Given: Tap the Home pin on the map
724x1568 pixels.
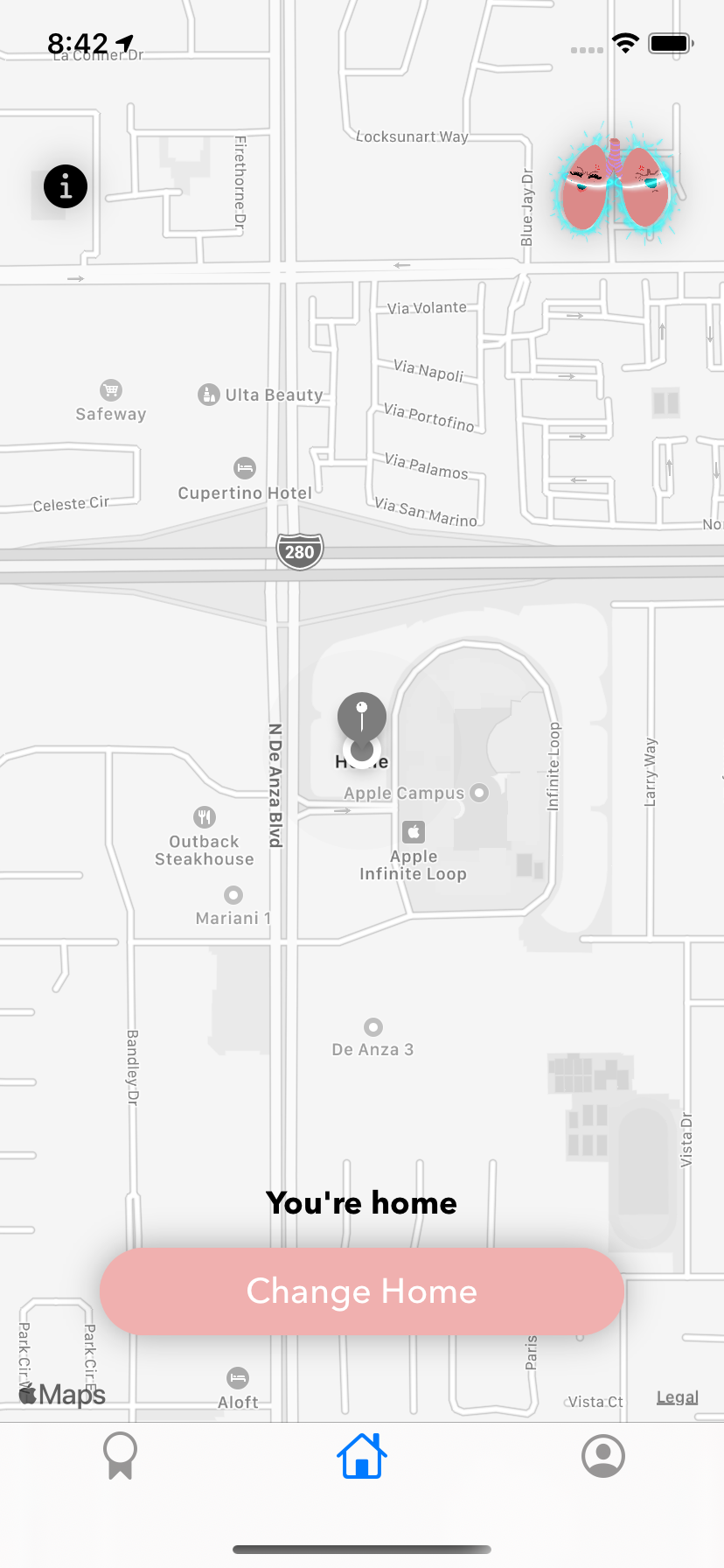Looking at the screenshot, I should pos(362,719).
